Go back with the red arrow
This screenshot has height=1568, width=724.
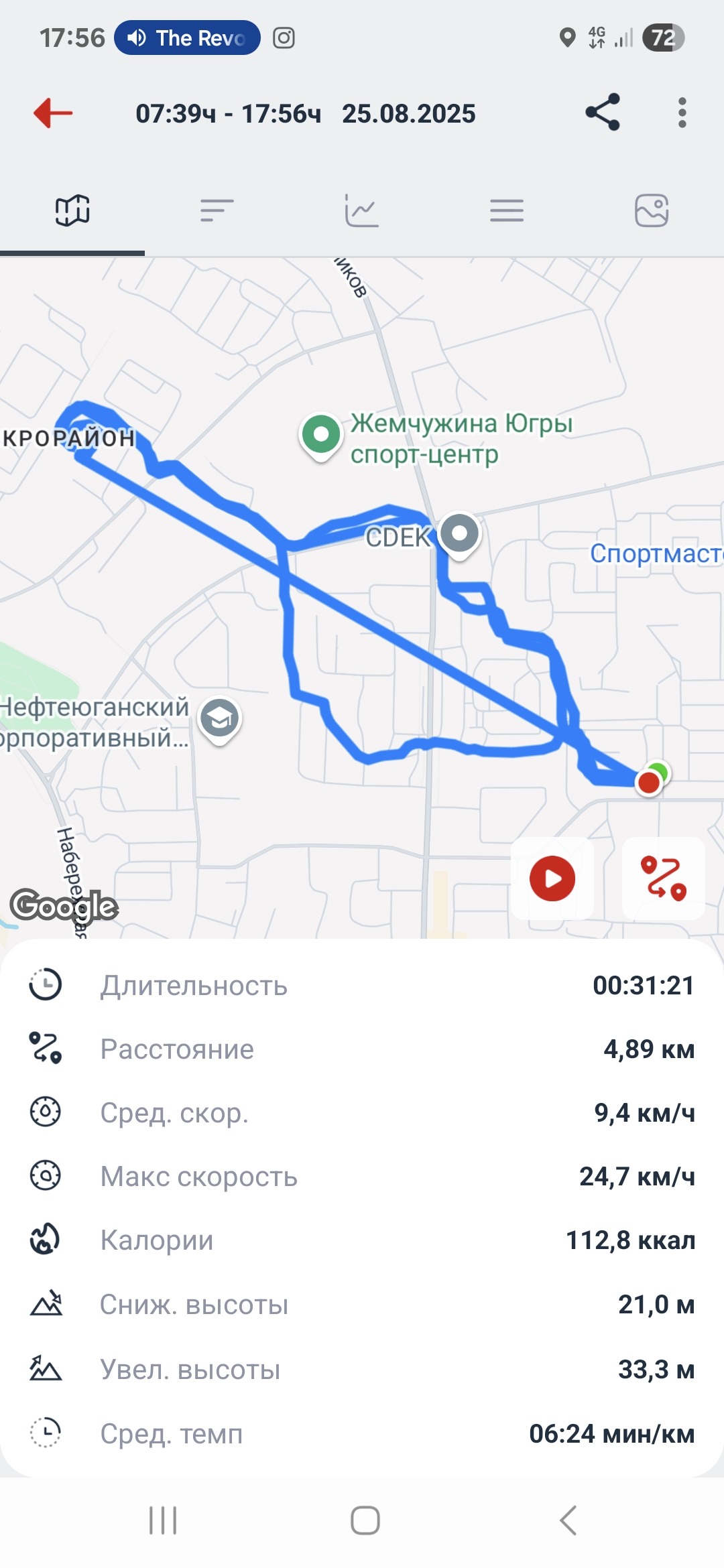pos(53,113)
